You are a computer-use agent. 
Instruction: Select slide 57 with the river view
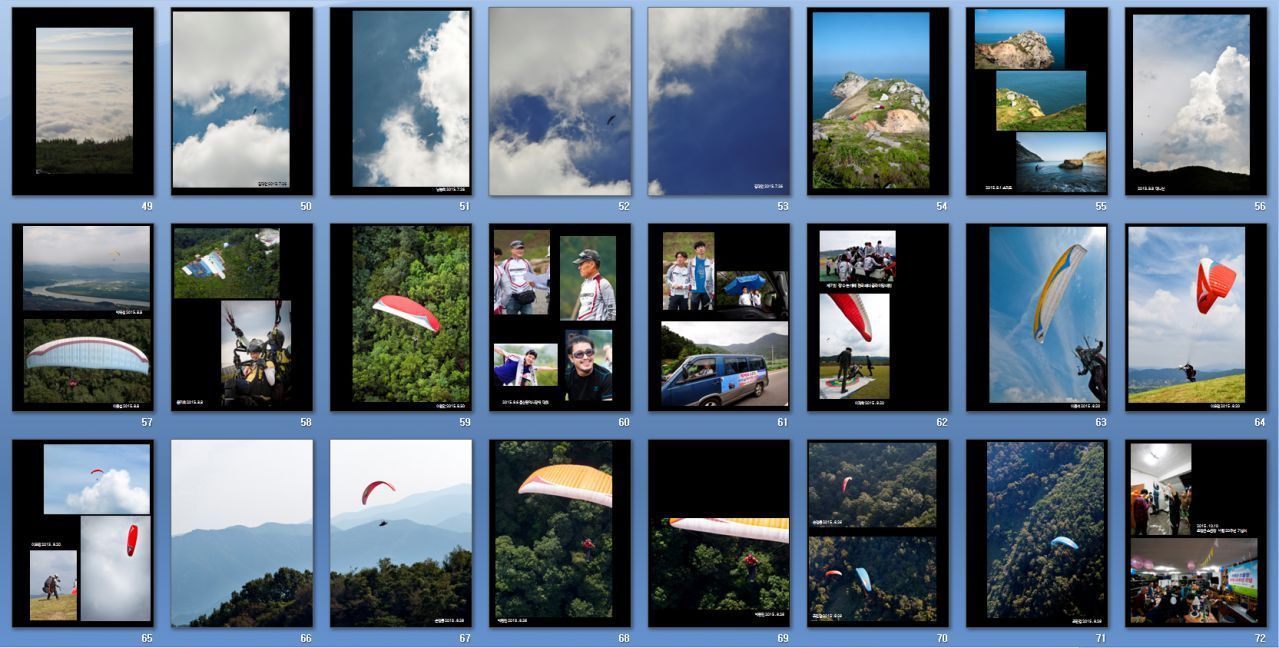[x=83, y=317]
